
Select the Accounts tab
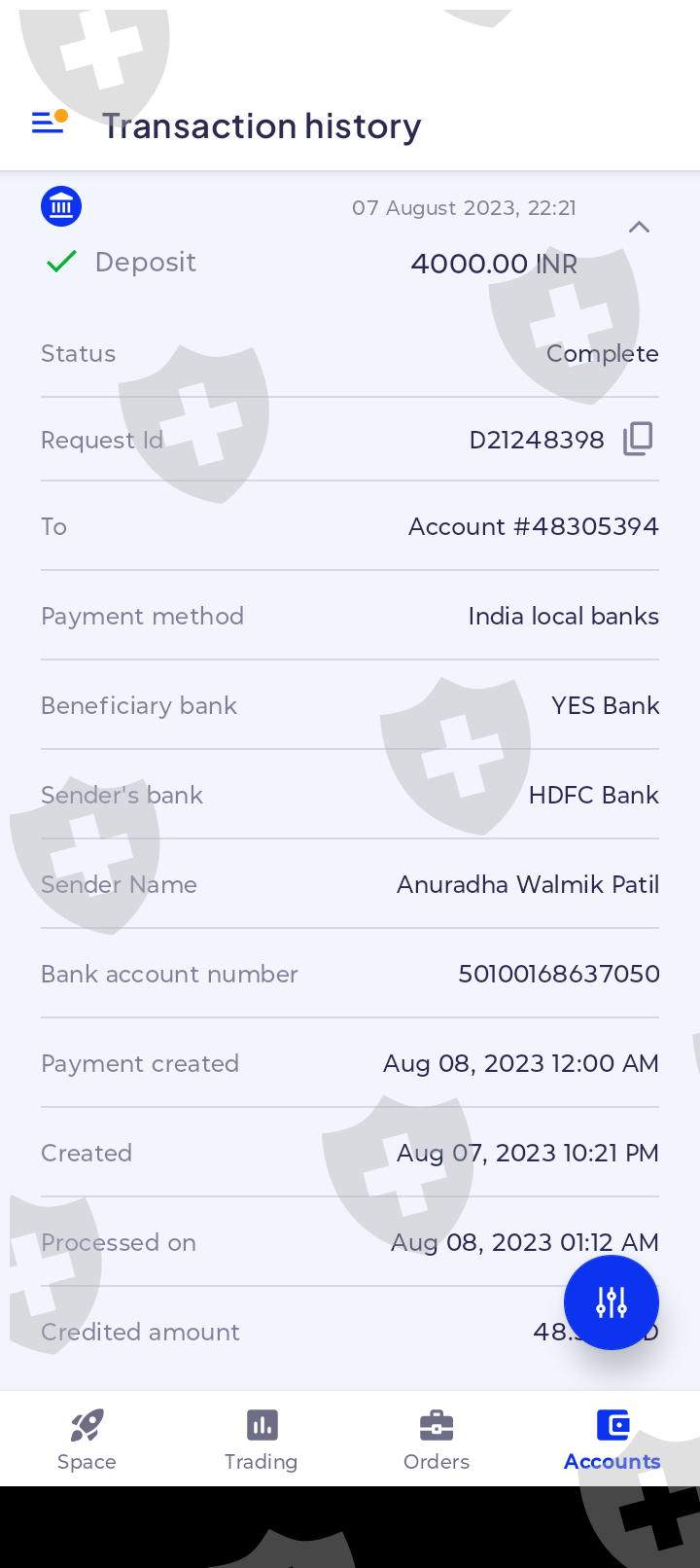click(612, 1440)
